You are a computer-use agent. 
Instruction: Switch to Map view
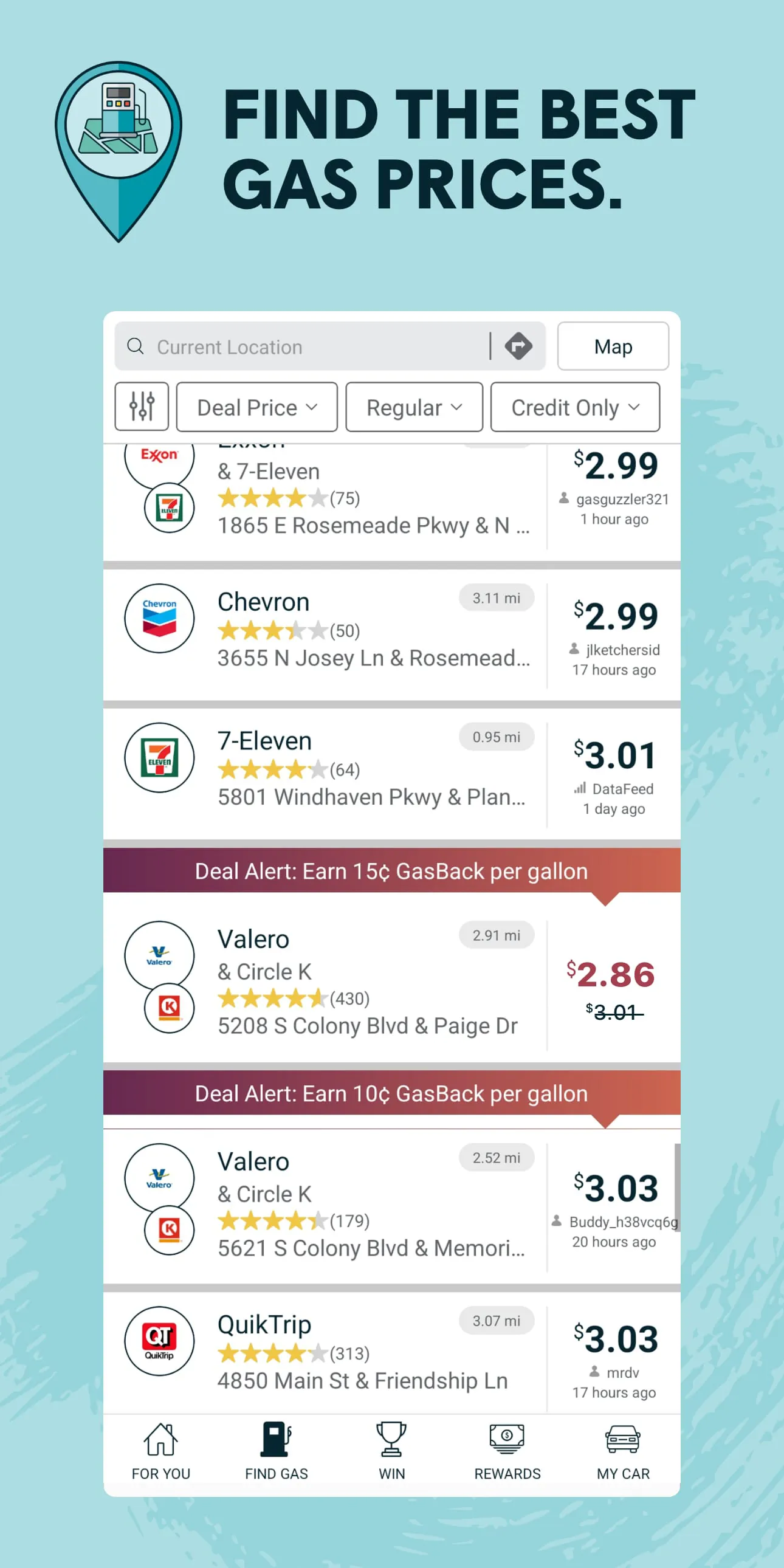point(613,346)
